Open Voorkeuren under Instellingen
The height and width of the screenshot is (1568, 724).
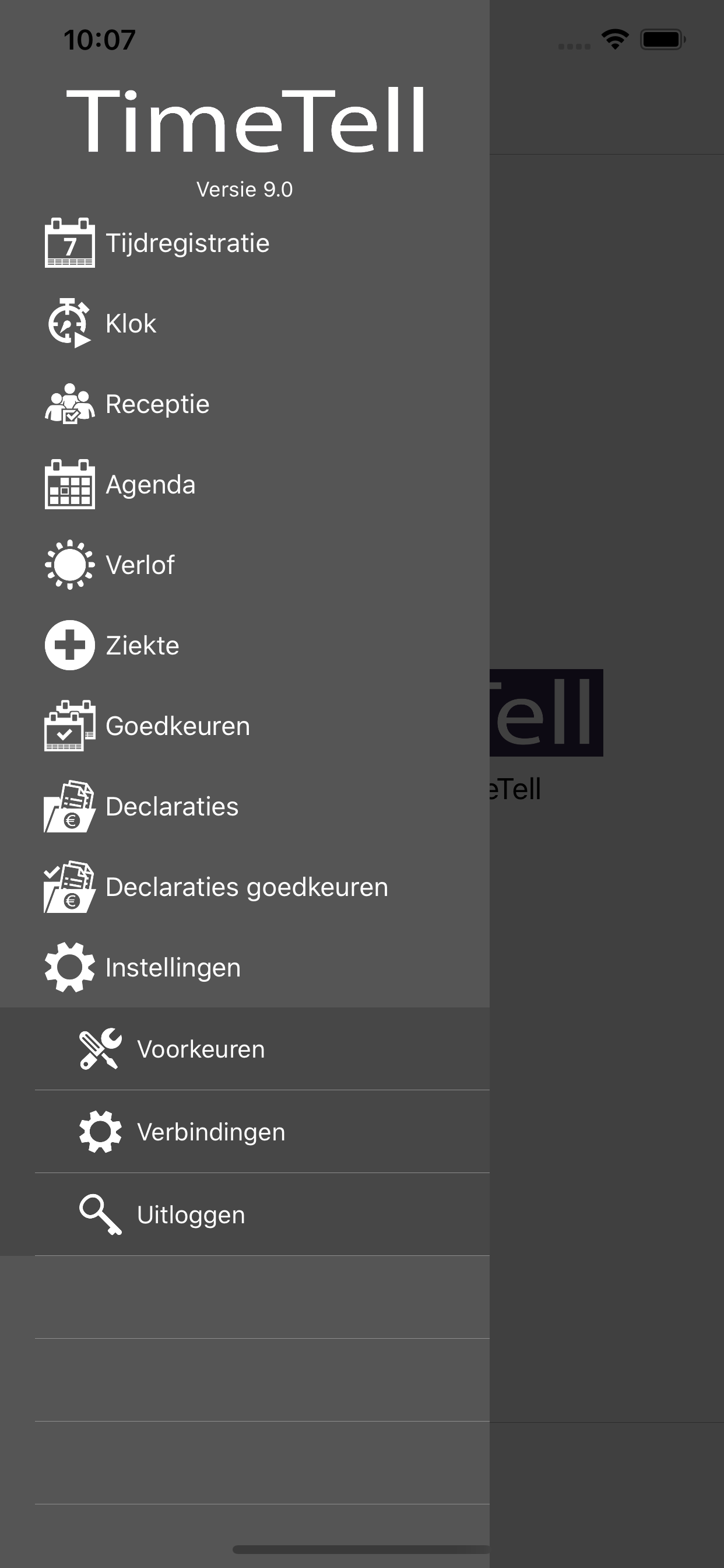click(x=201, y=1049)
